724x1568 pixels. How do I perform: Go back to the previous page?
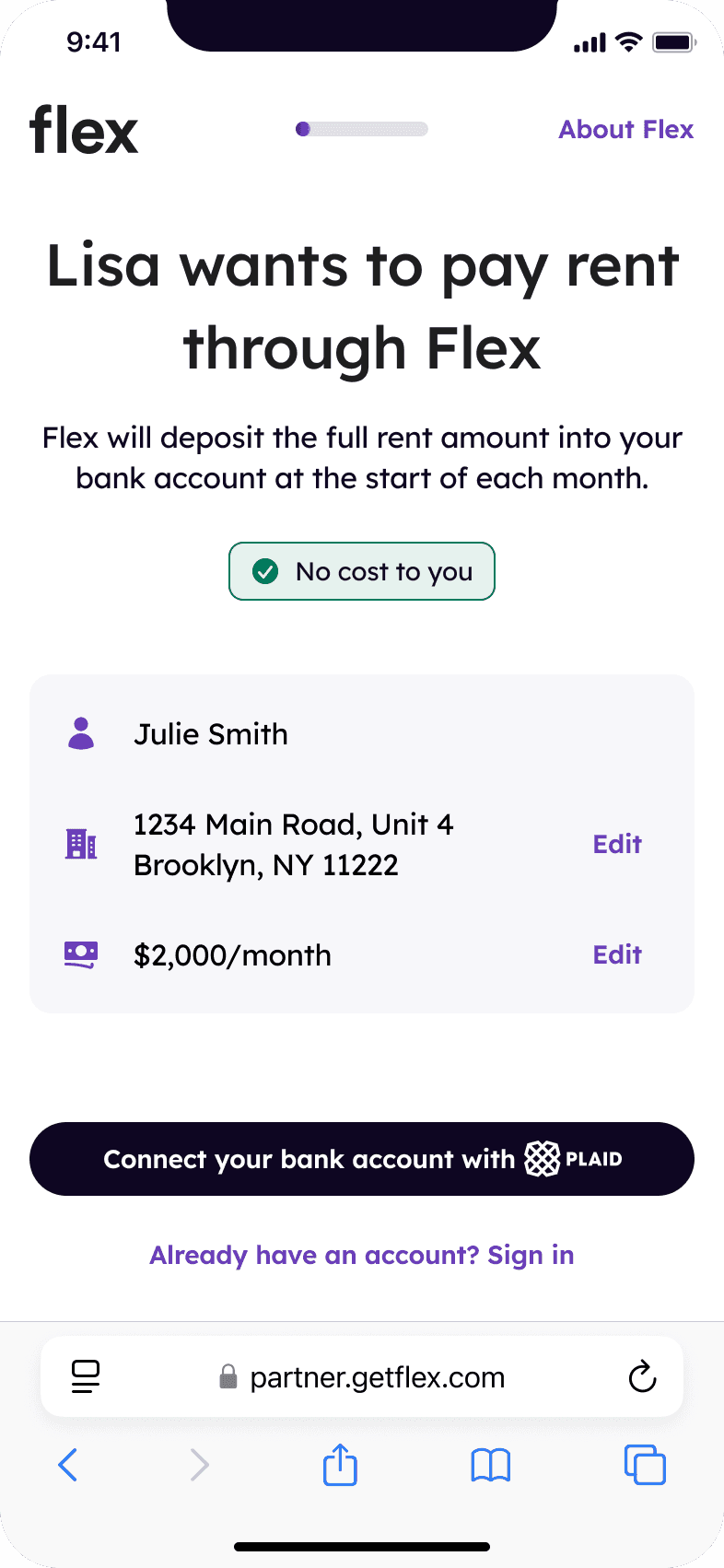[68, 1464]
